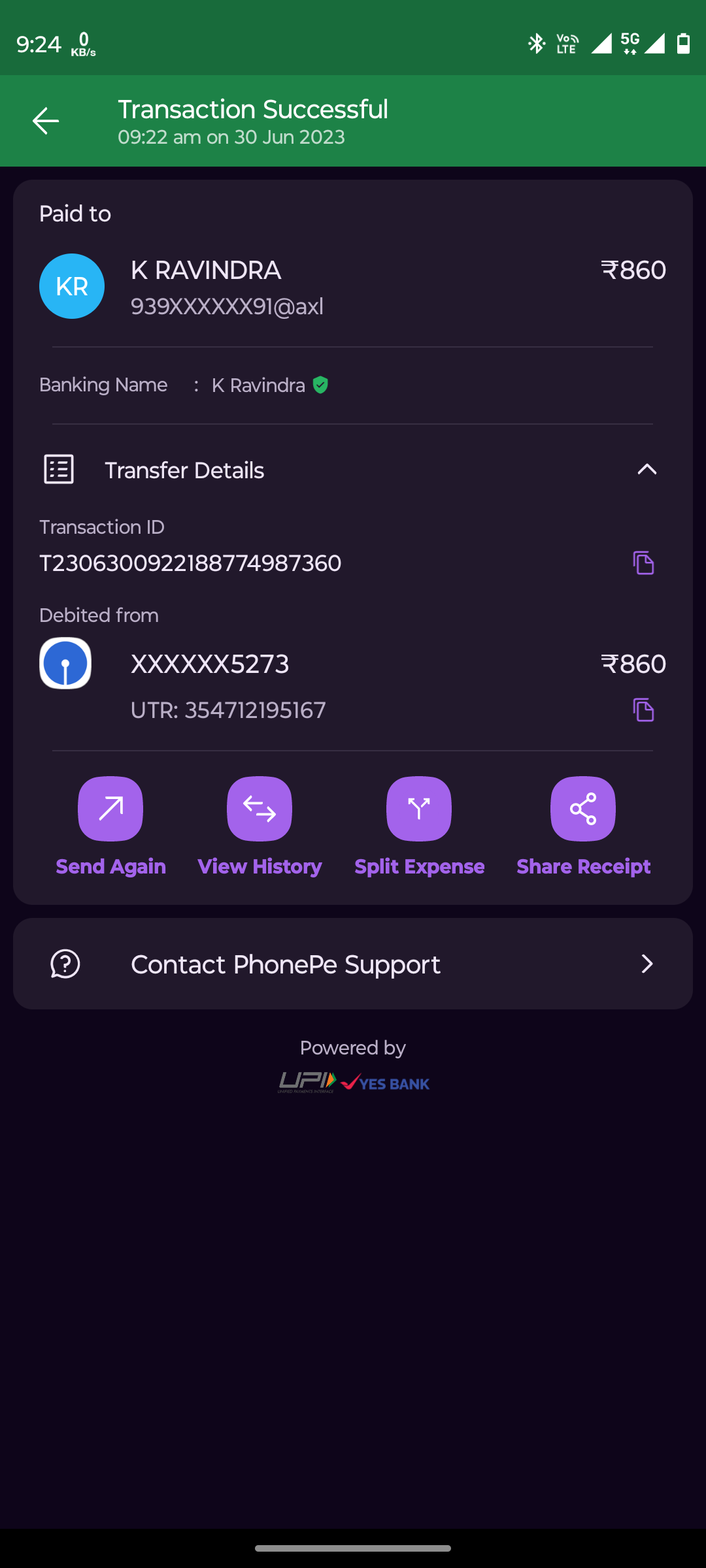Collapse the Transfer Details section
The width and height of the screenshot is (706, 1568).
coord(647,470)
